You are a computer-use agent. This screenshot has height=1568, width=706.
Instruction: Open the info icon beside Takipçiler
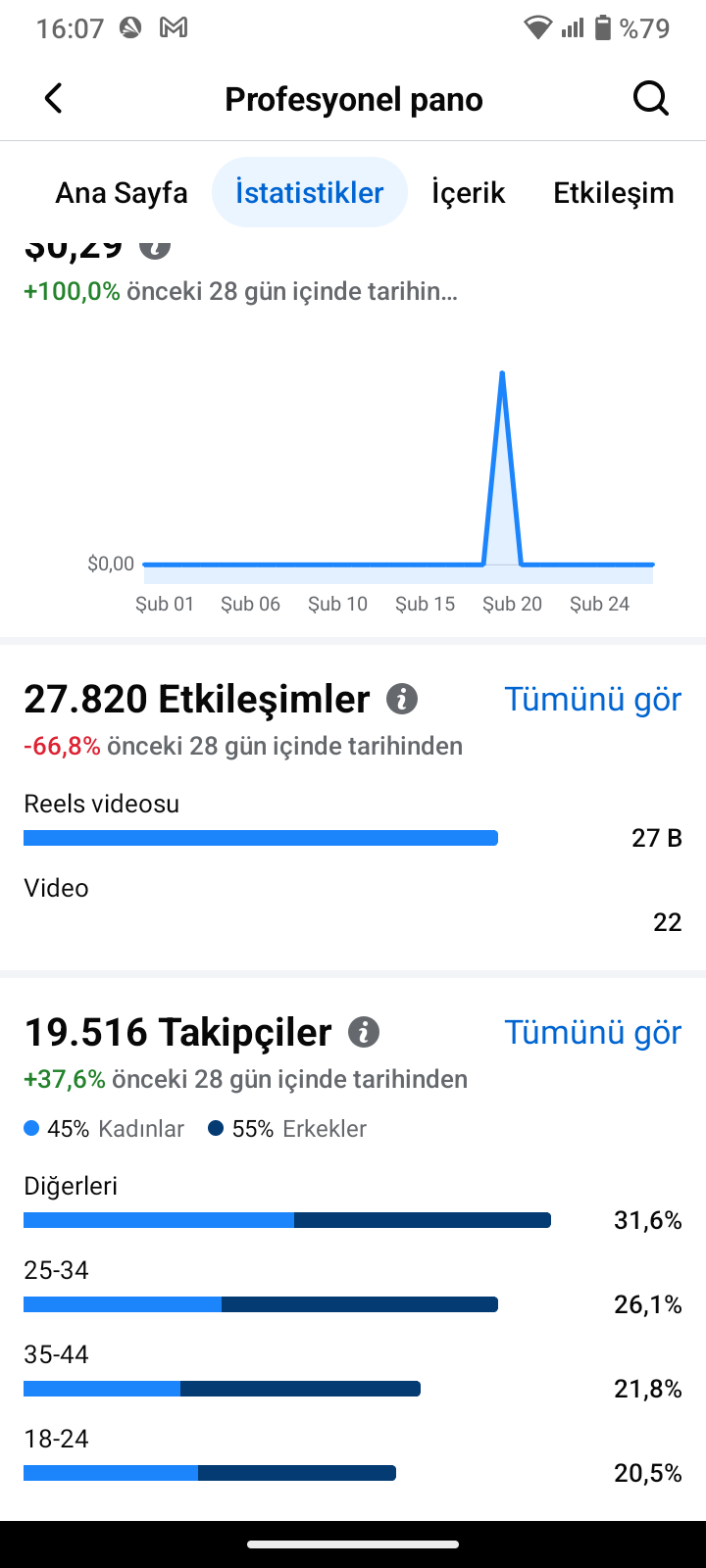pos(364,1032)
